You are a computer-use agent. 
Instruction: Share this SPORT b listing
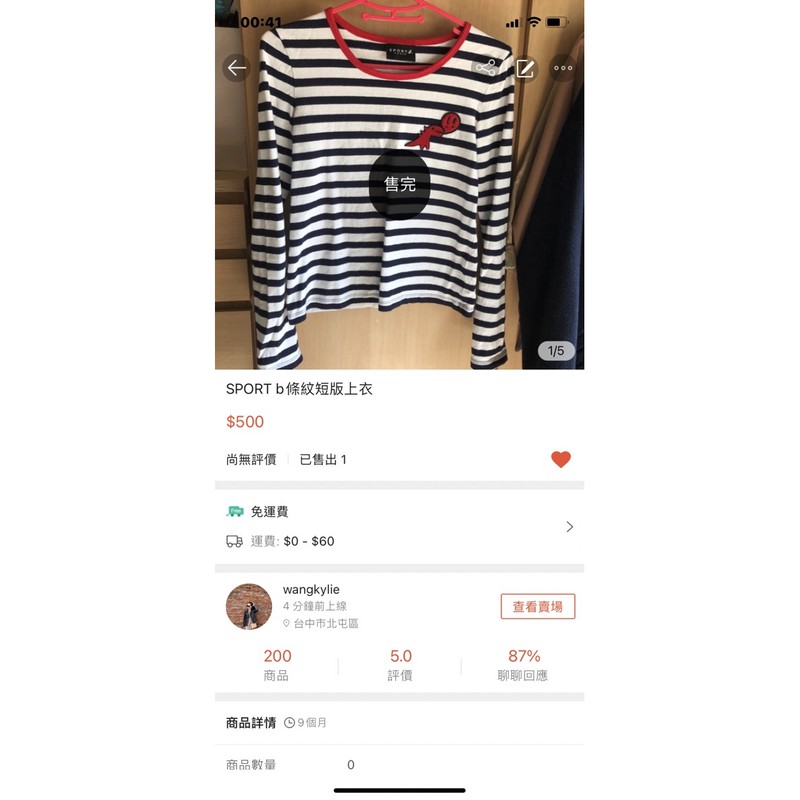(x=486, y=68)
